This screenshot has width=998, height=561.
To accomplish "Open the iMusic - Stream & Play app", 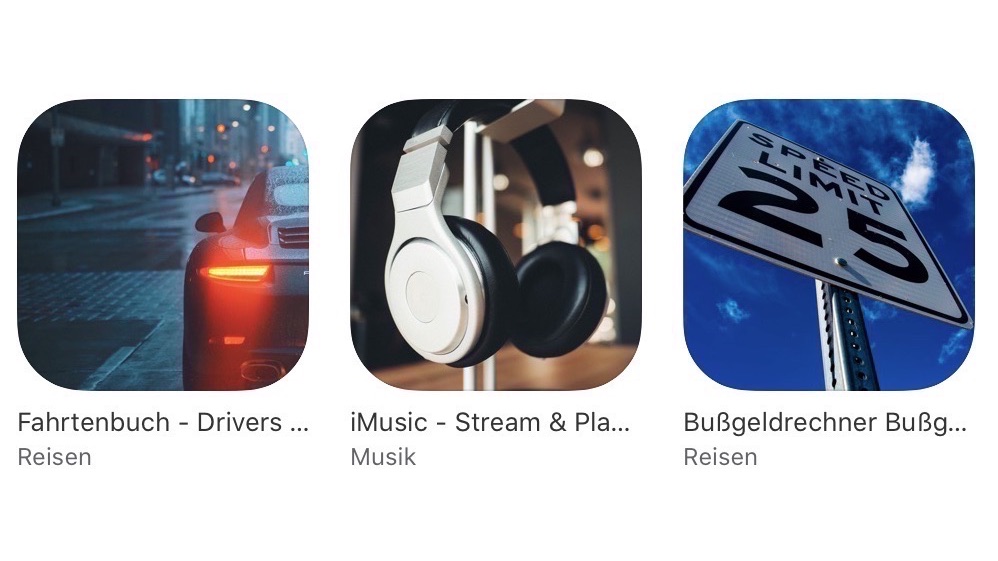I will pos(496,245).
